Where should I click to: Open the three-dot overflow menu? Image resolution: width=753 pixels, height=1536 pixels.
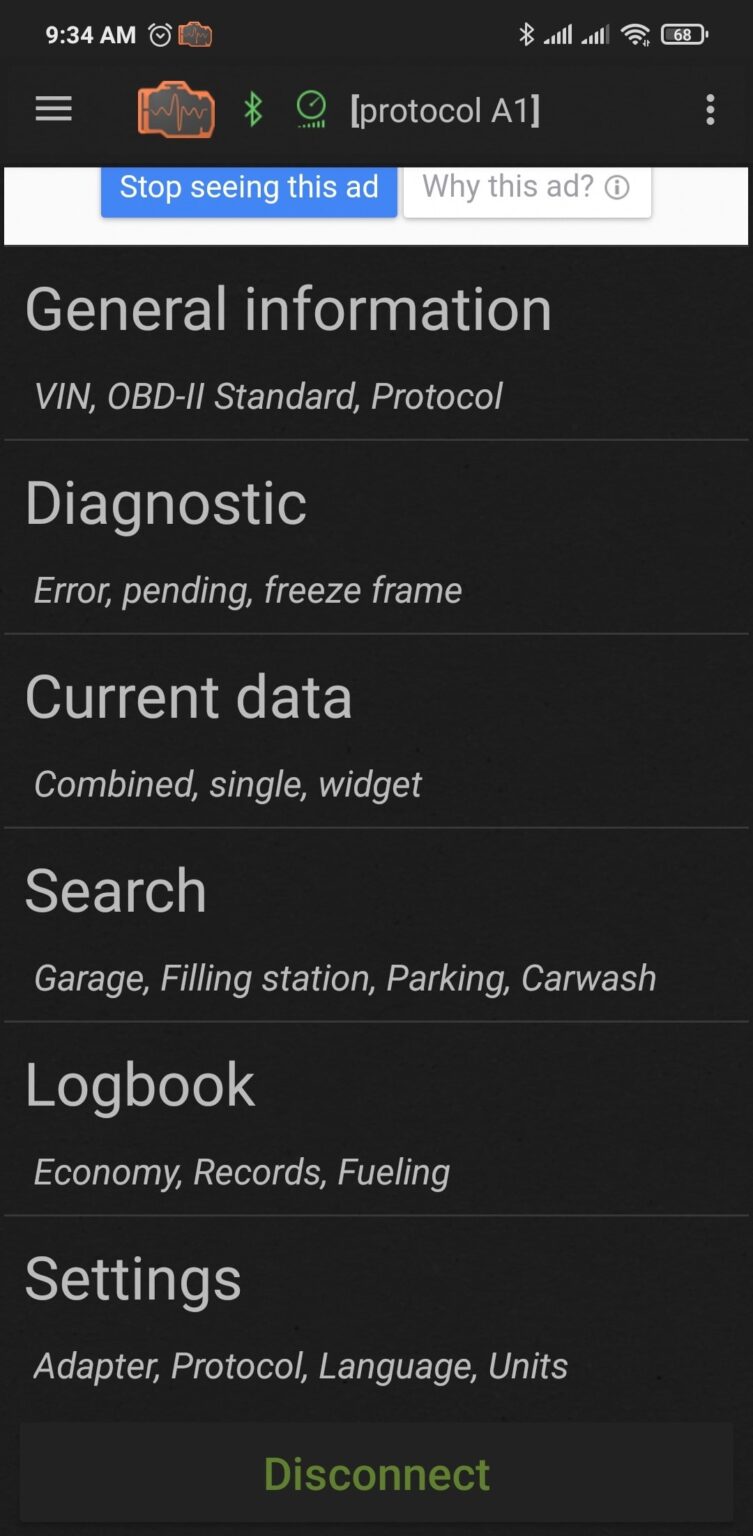[x=710, y=109]
